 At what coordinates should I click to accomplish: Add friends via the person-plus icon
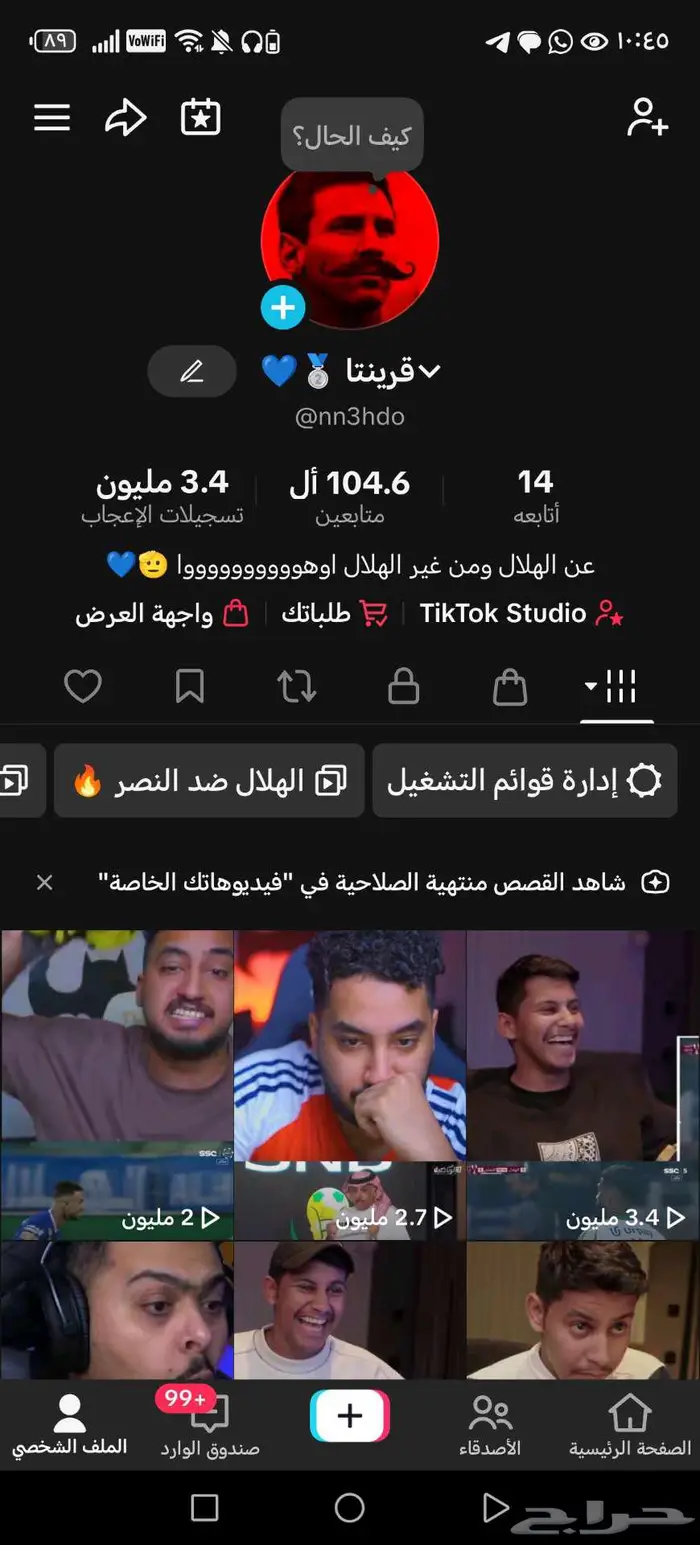pos(647,118)
